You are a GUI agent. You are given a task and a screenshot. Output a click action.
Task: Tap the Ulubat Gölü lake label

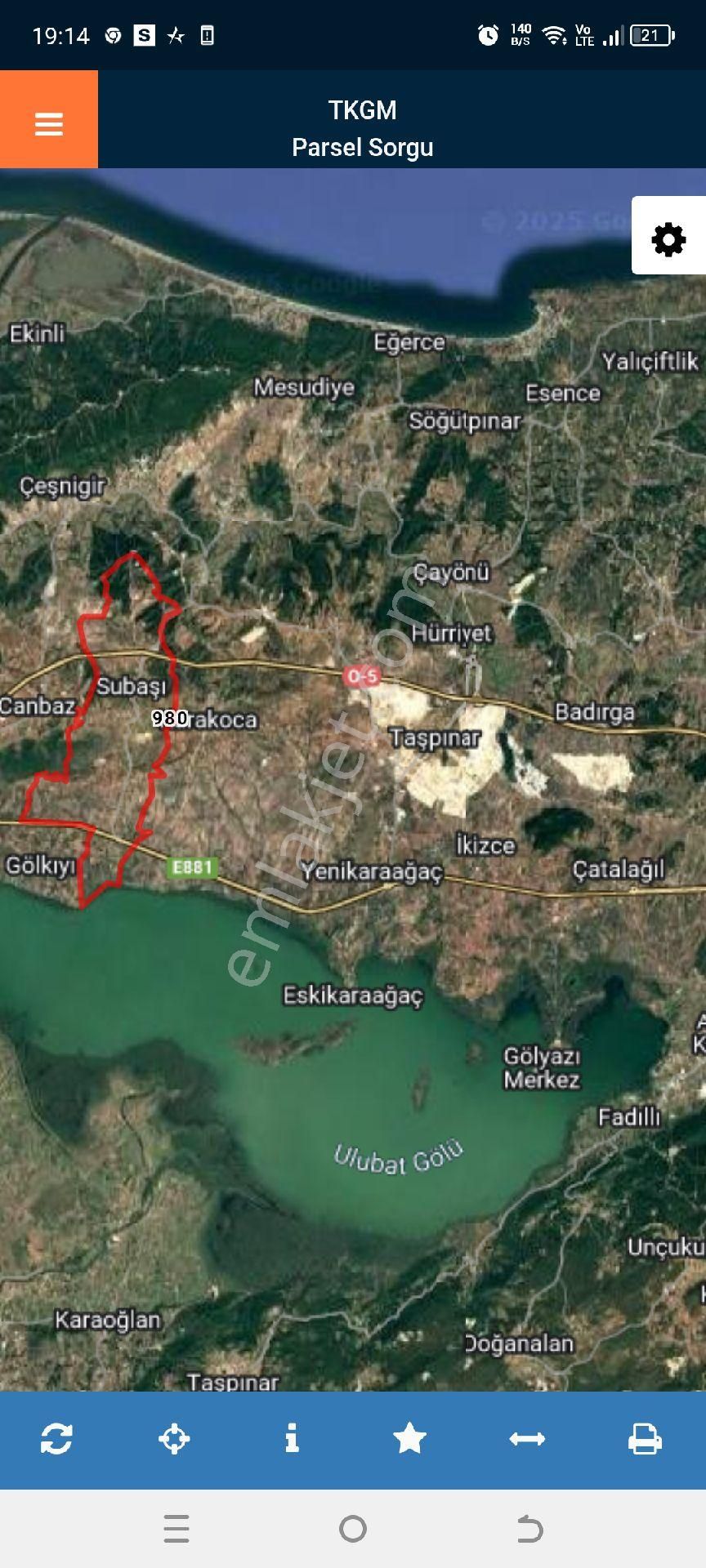[399, 1156]
